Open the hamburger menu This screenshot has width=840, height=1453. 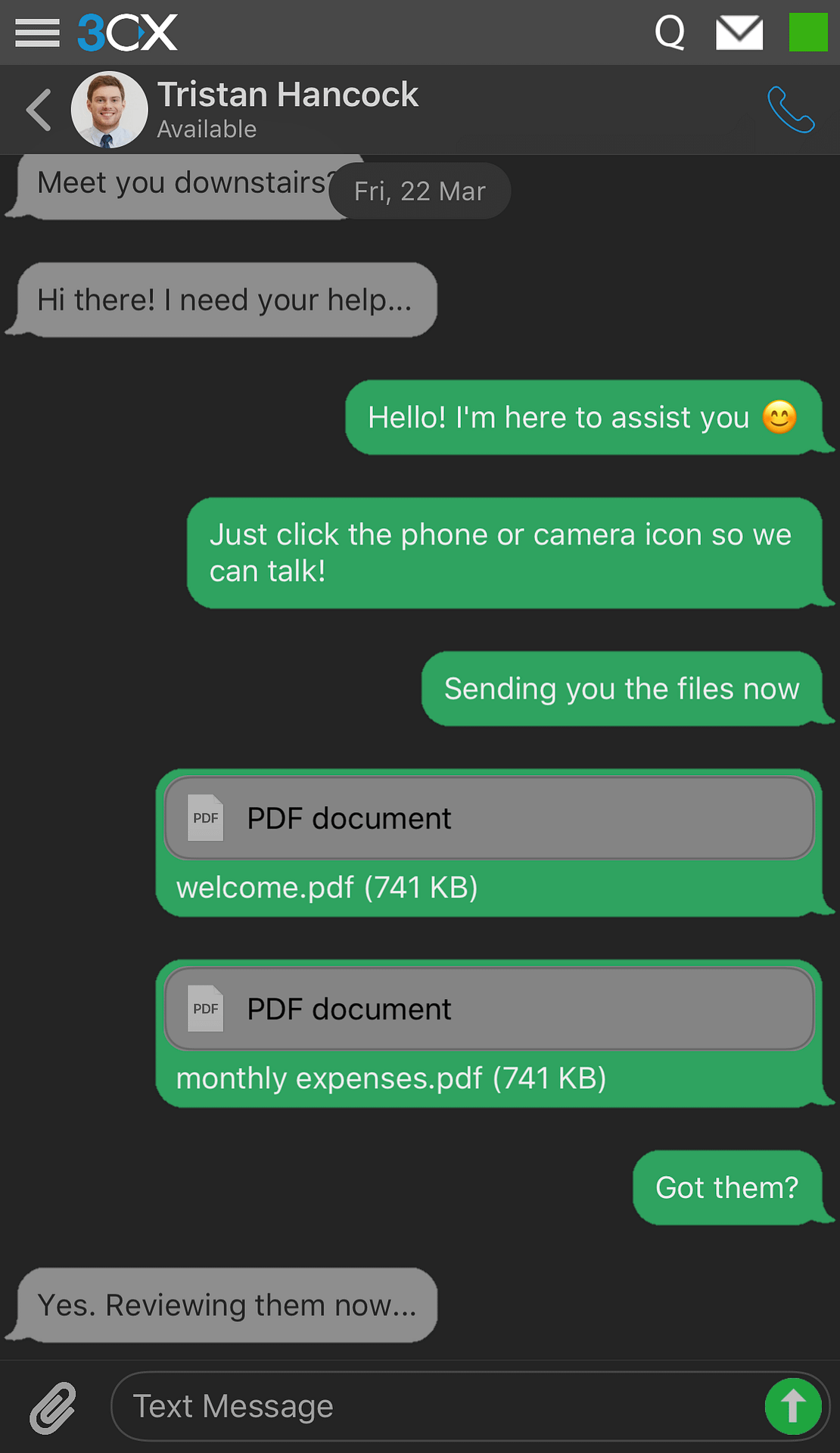point(37,33)
